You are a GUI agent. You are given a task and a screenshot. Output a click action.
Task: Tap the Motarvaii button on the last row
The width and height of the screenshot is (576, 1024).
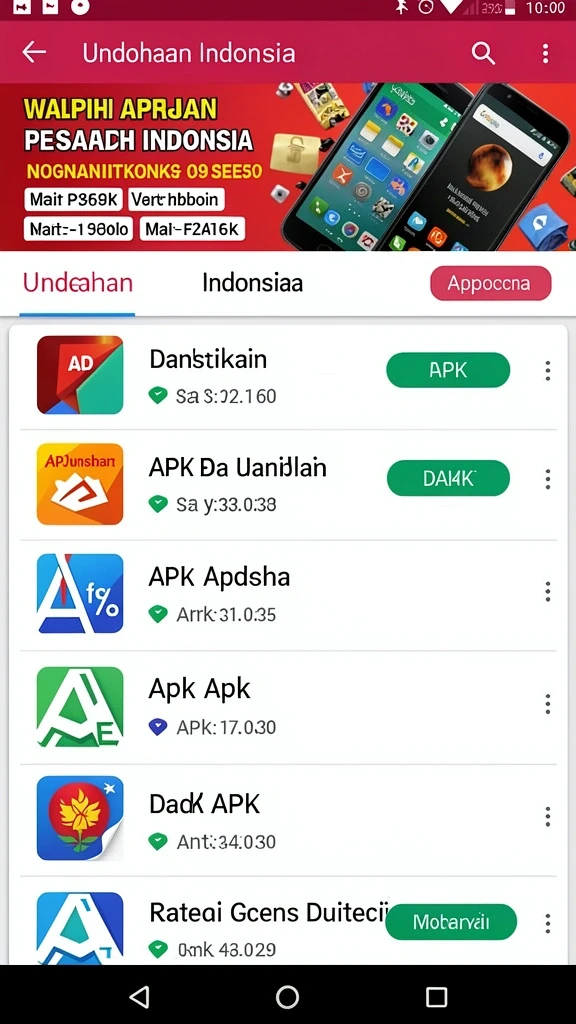coord(451,922)
